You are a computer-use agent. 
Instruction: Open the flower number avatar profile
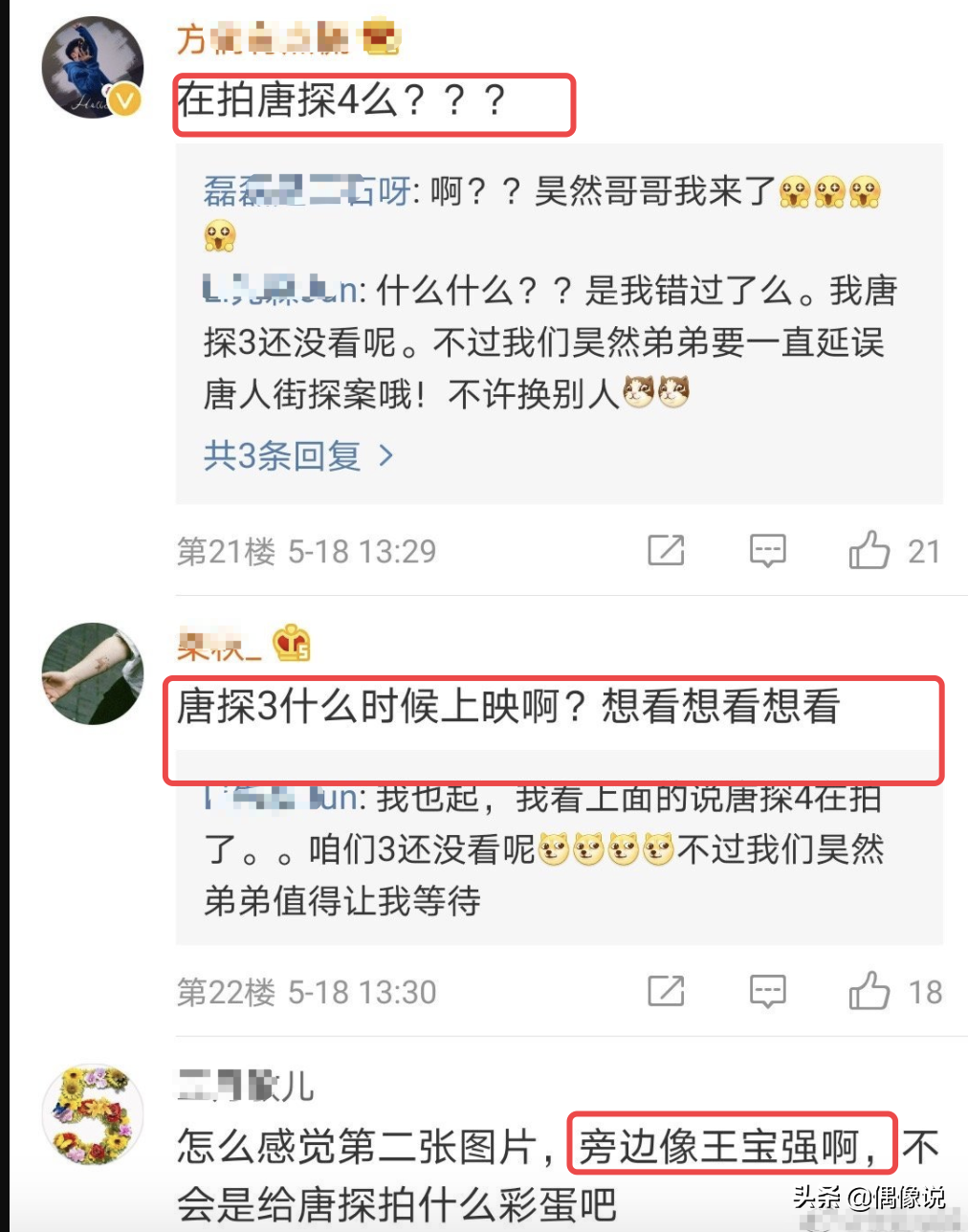(x=92, y=1114)
